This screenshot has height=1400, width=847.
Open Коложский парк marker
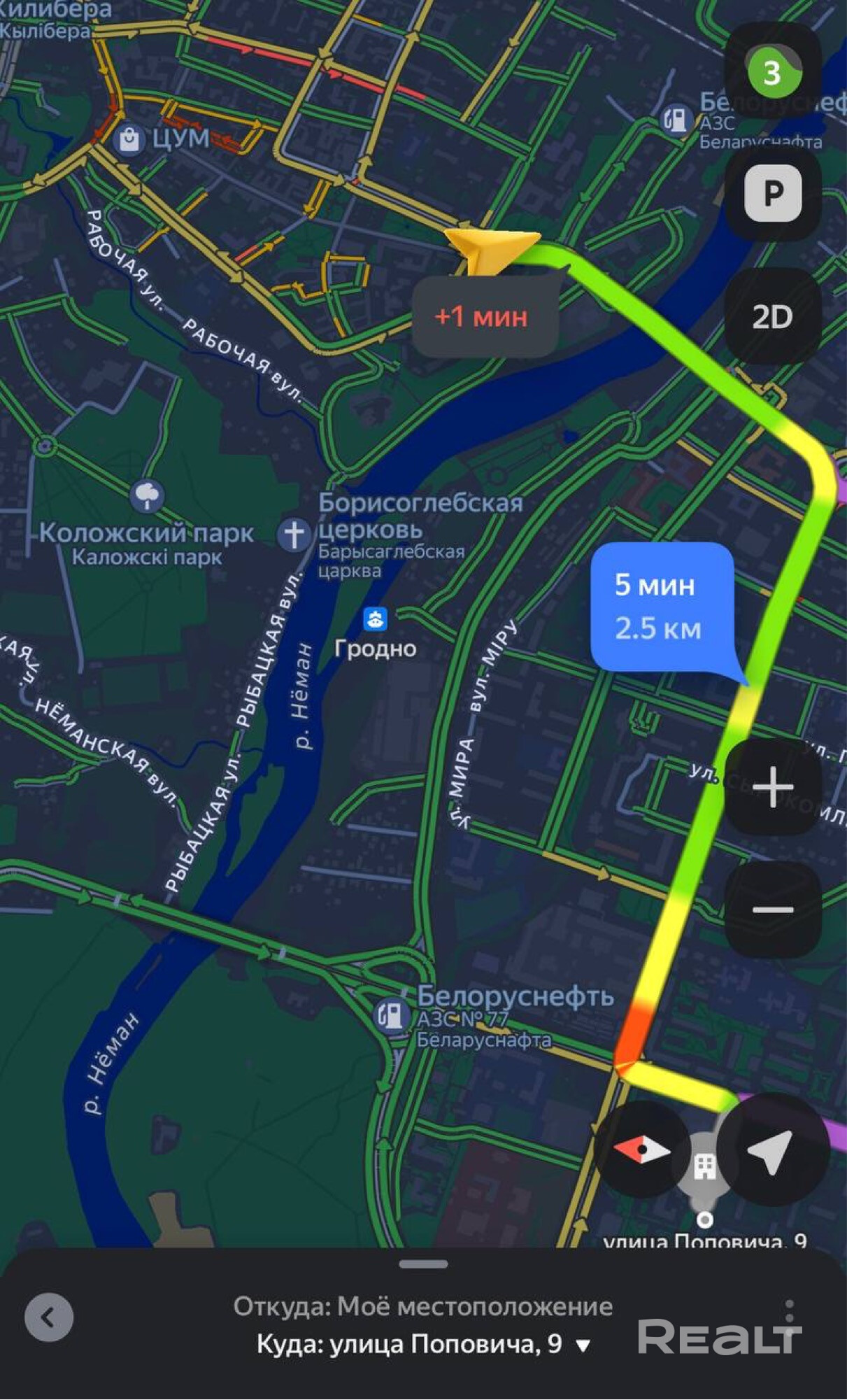pyautogui.click(x=147, y=496)
